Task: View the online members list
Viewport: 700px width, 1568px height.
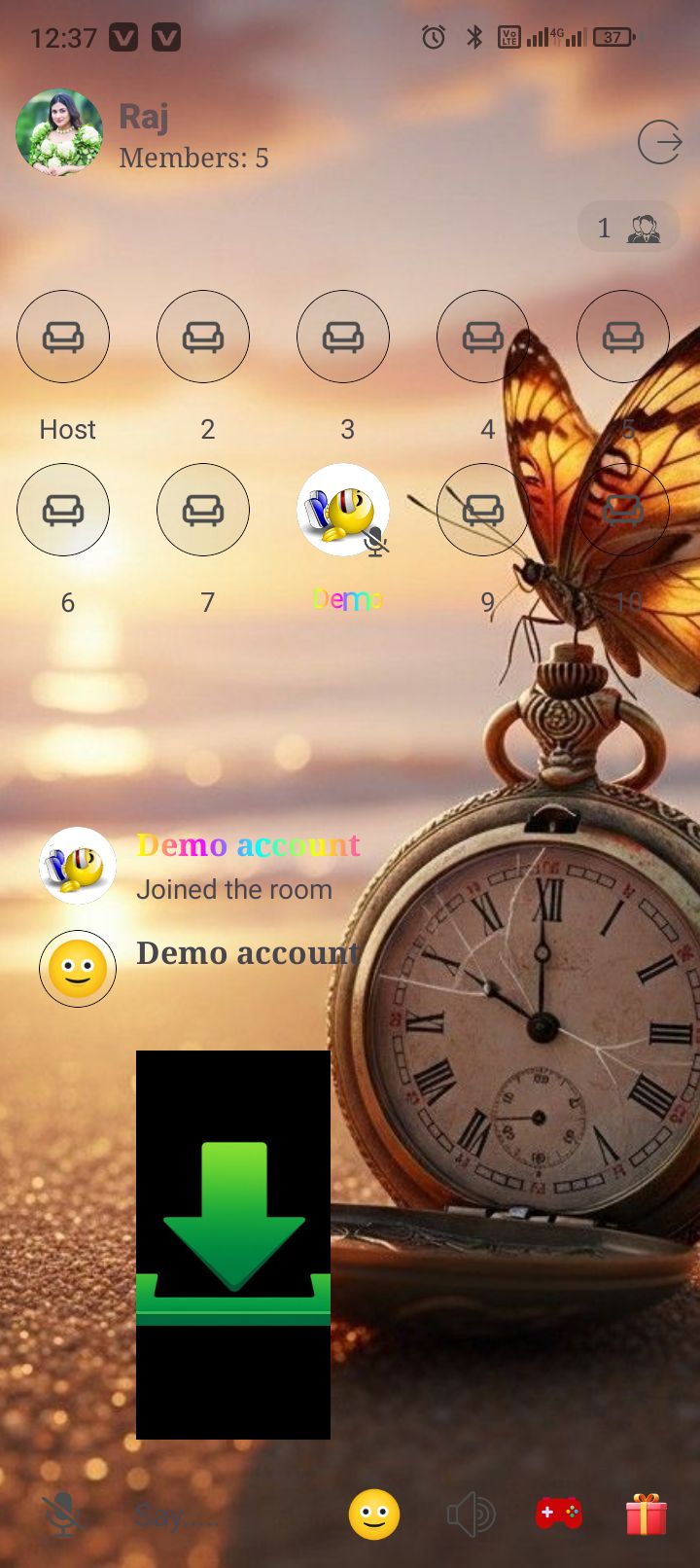Action: pyautogui.click(x=628, y=228)
